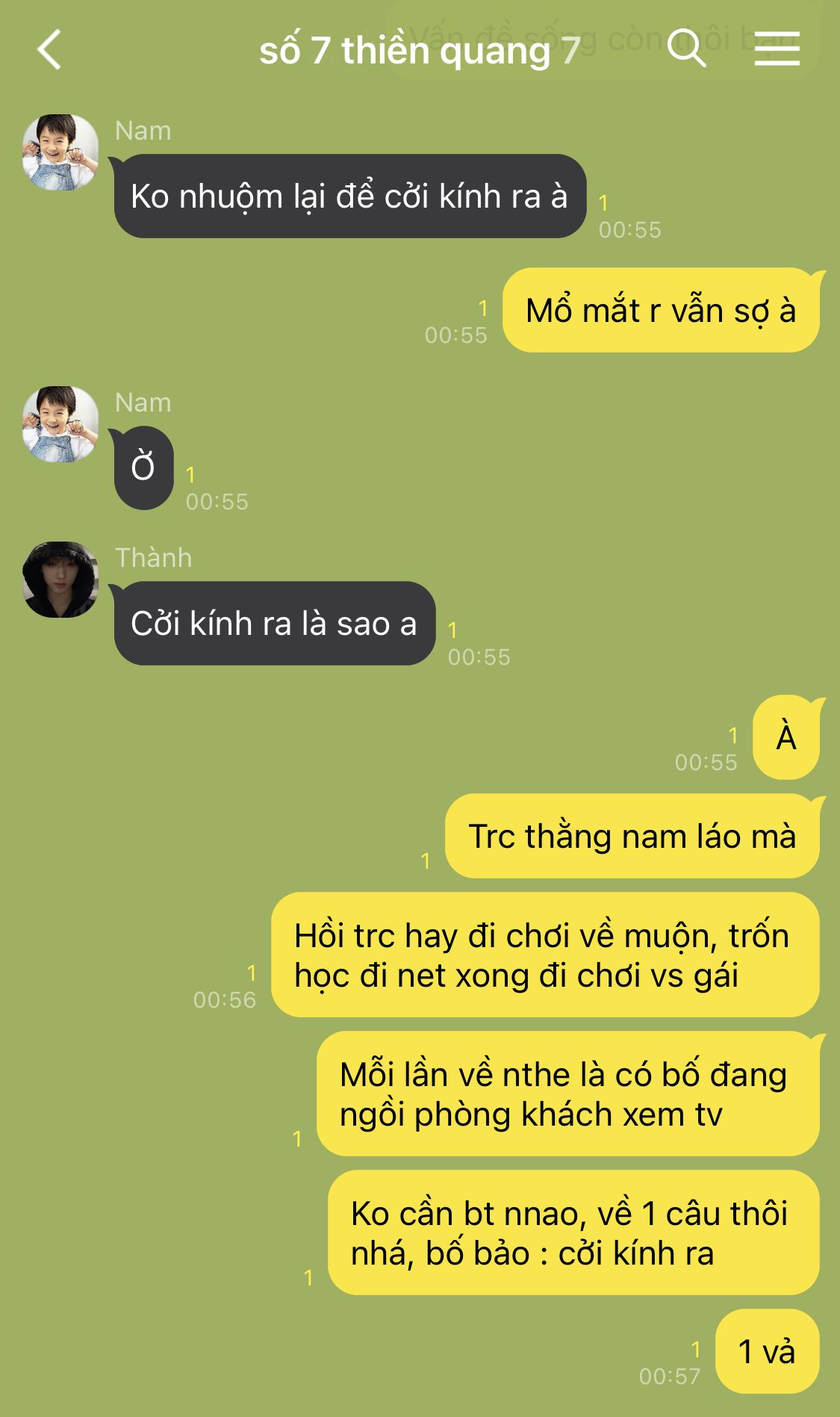Search within this conversation
The height and width of the screenshot is (1417, 840).
(686, 49)
